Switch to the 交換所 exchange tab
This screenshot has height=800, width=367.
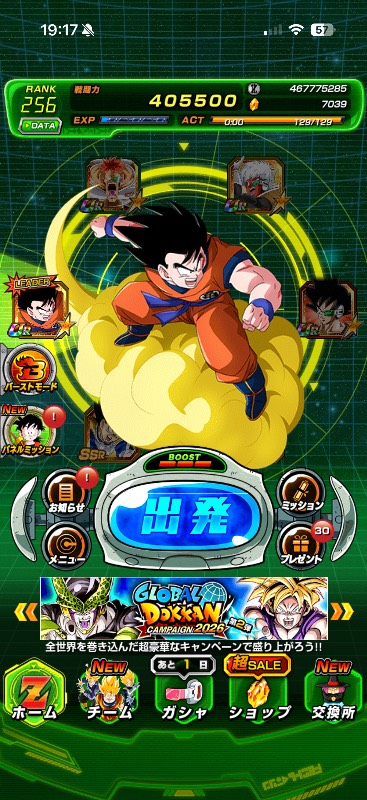[333, 693]
